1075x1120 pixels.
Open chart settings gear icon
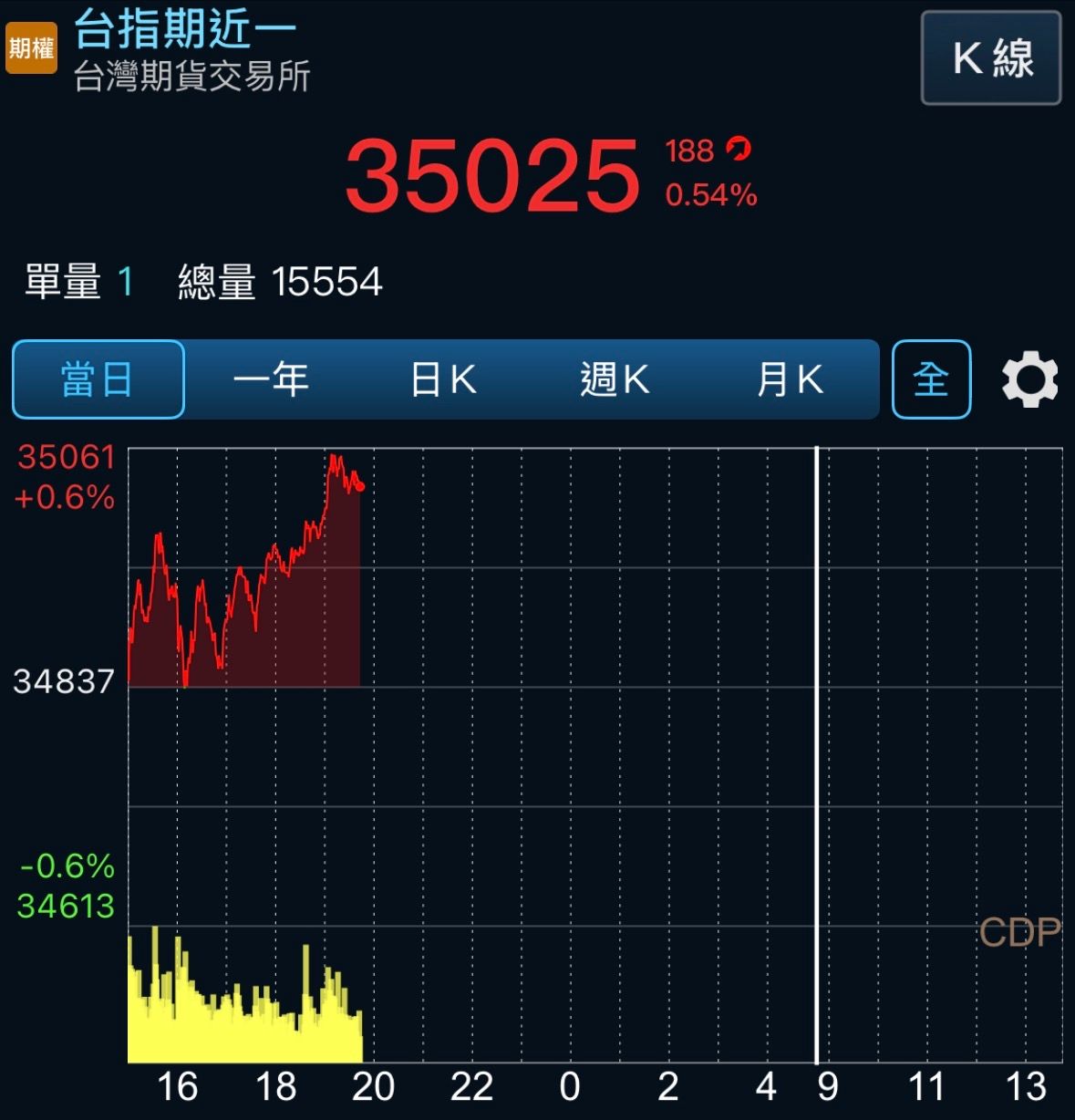pyautogui.click(x=1029, y=380)
